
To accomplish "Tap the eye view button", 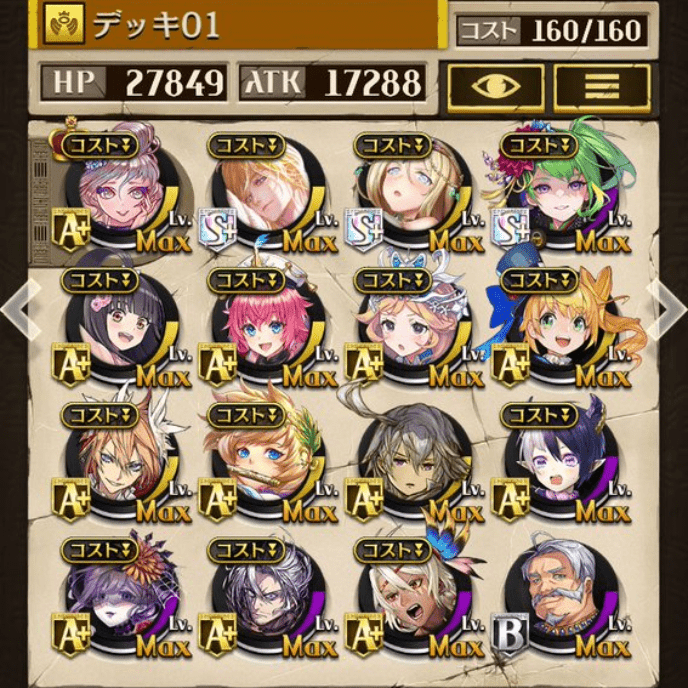I will coord(495,85).
